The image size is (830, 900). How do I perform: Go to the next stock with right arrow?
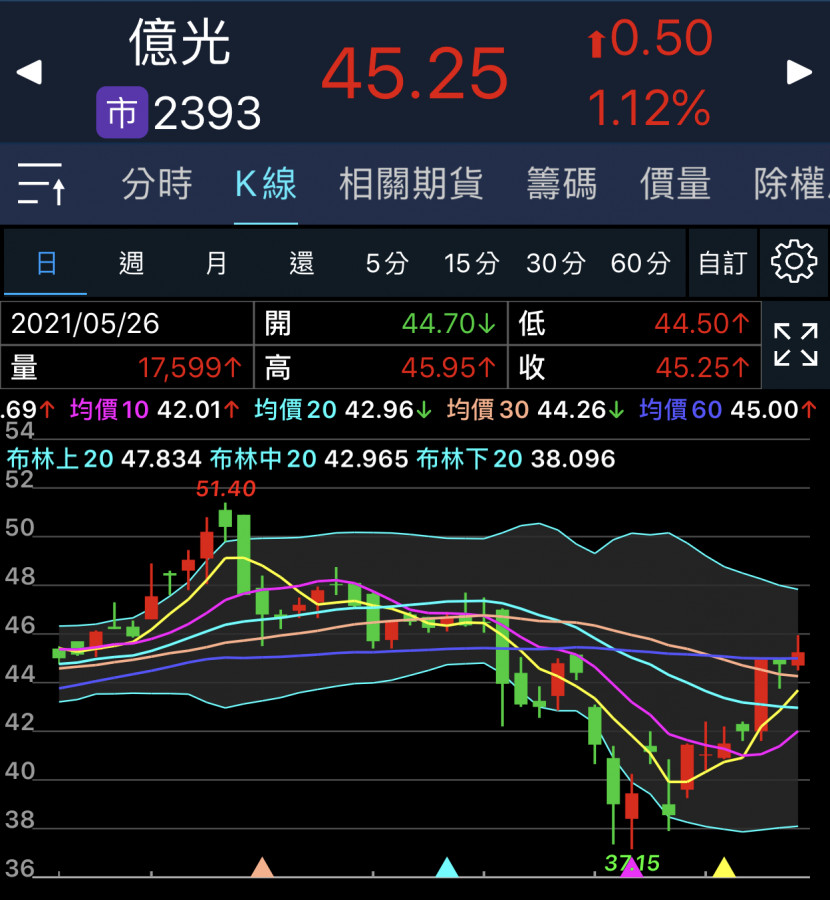[x=800, y=72]
